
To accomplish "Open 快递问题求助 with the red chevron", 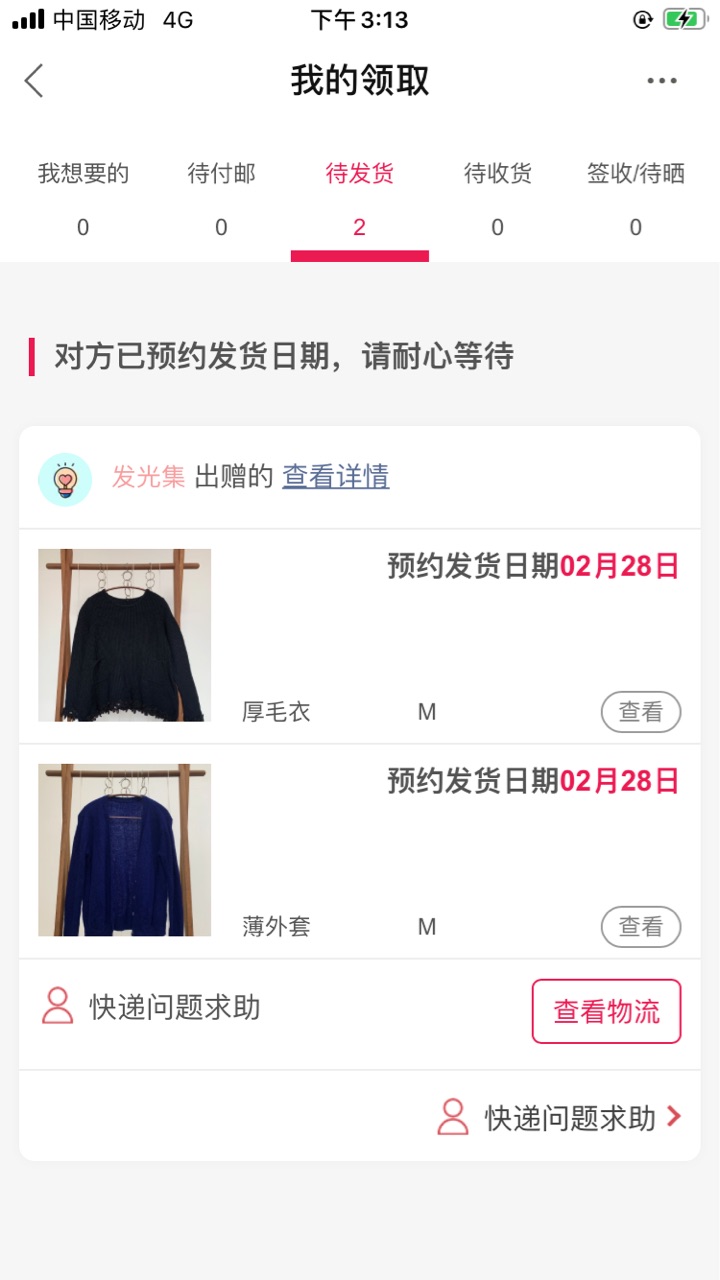I will (x=560, y=1118).
